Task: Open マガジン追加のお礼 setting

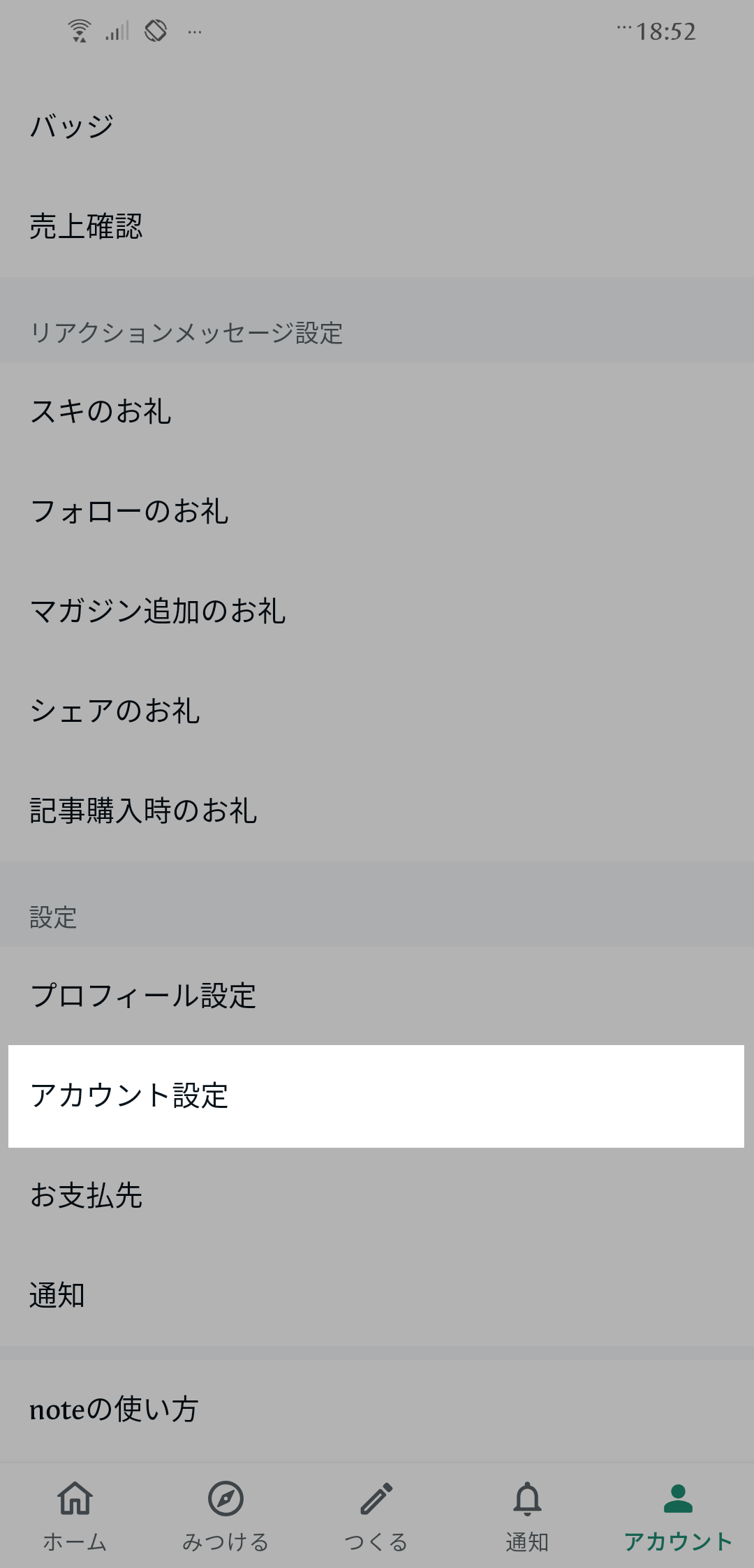Action: 377,611
